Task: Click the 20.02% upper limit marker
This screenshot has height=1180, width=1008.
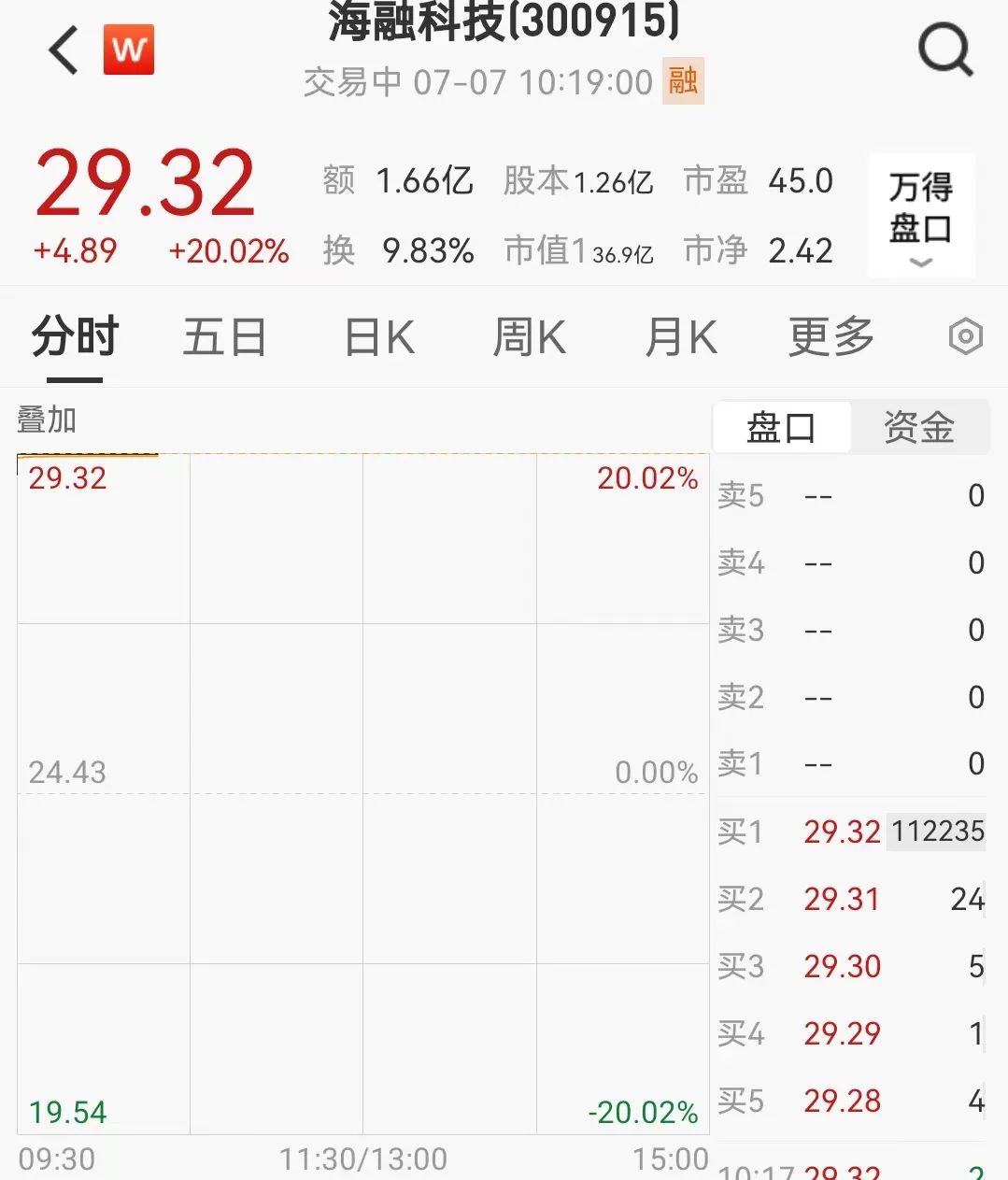Action: pyautogui.click(x=648, y=478)
